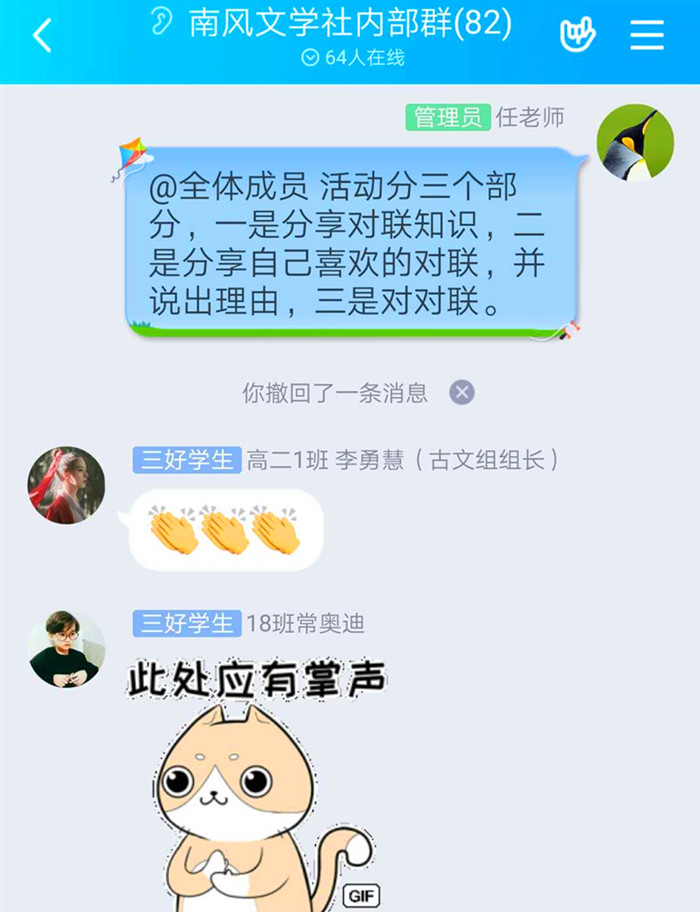Viewport: 700px width, 912px height.
Task: Go back from the group chat
Action: 42,36
